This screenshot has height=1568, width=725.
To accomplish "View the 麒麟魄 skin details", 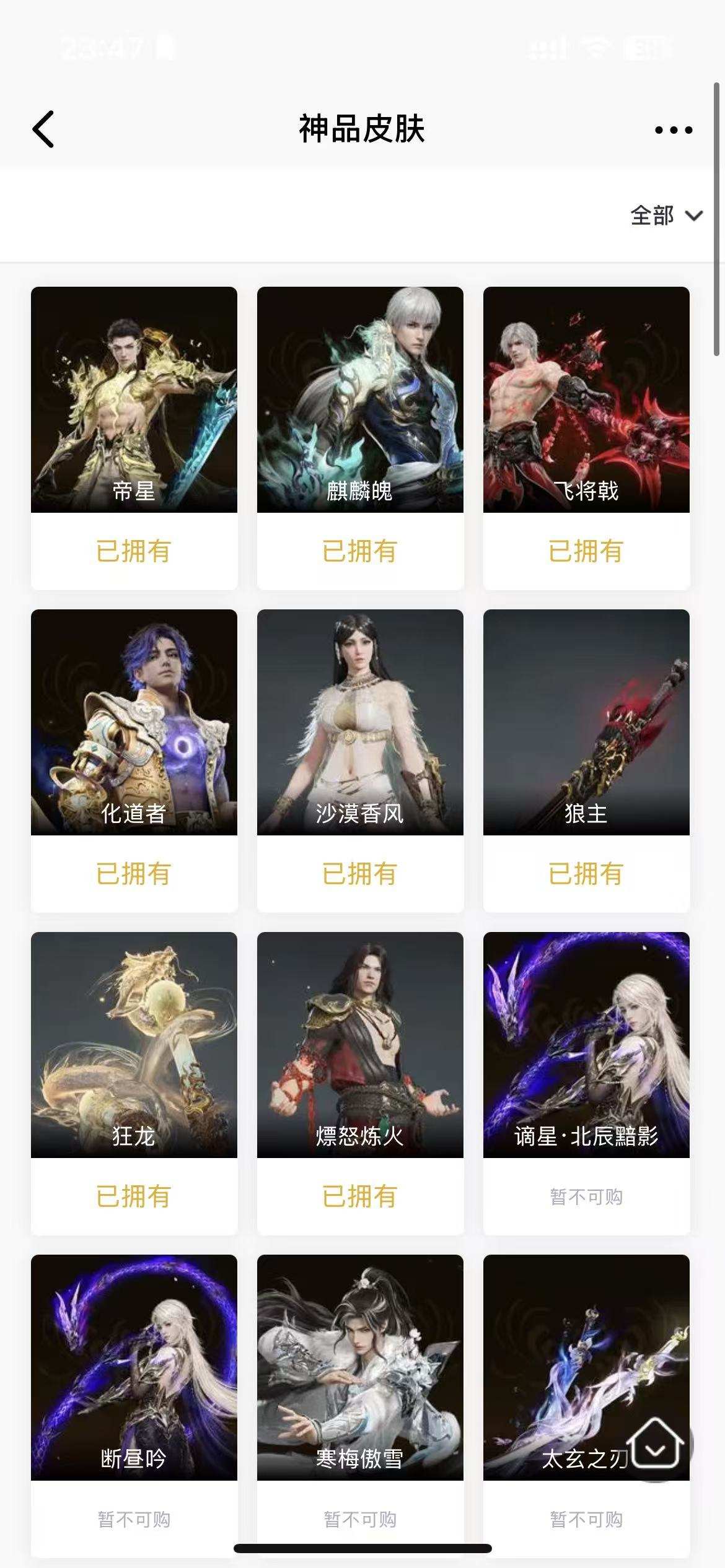I will click(360, 403).
